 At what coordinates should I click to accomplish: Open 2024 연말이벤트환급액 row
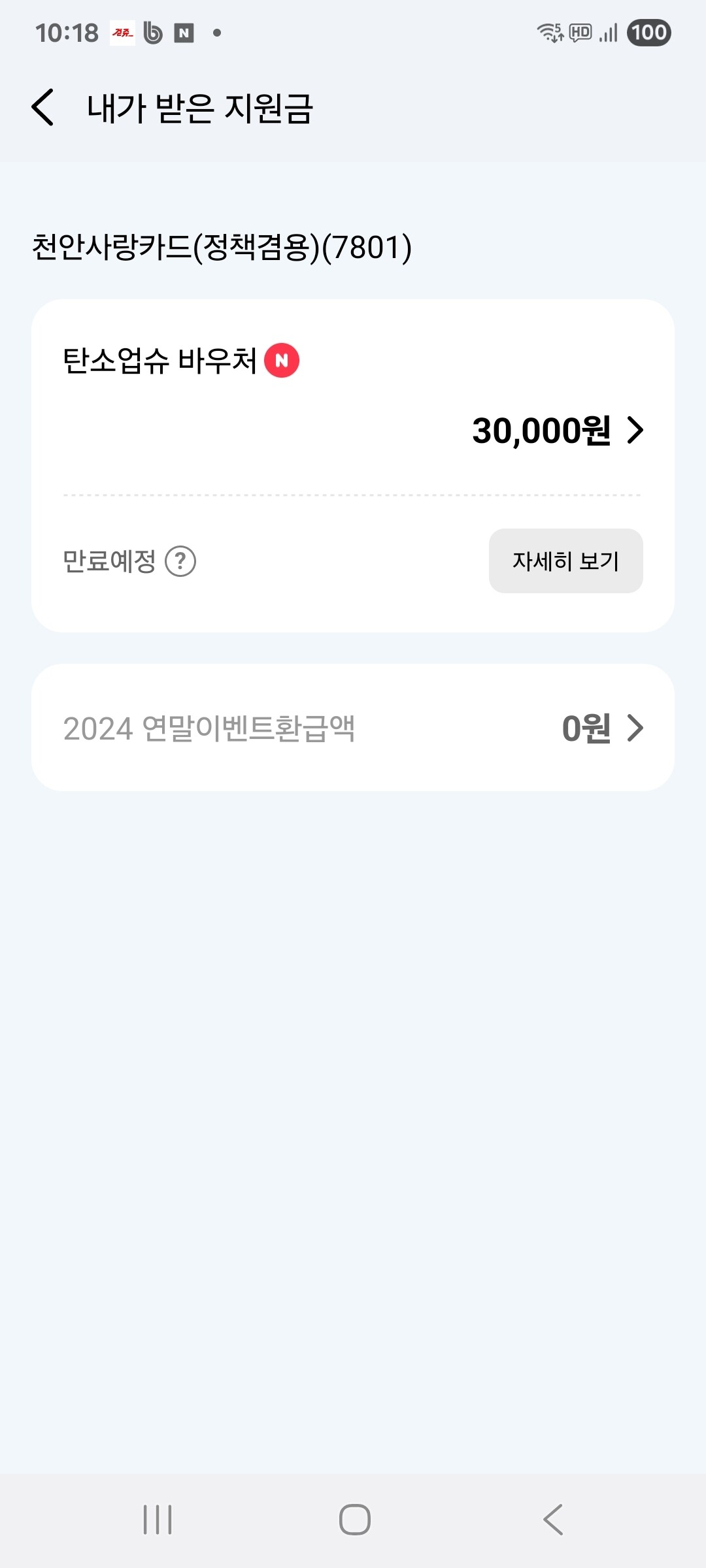coord(353,728)
